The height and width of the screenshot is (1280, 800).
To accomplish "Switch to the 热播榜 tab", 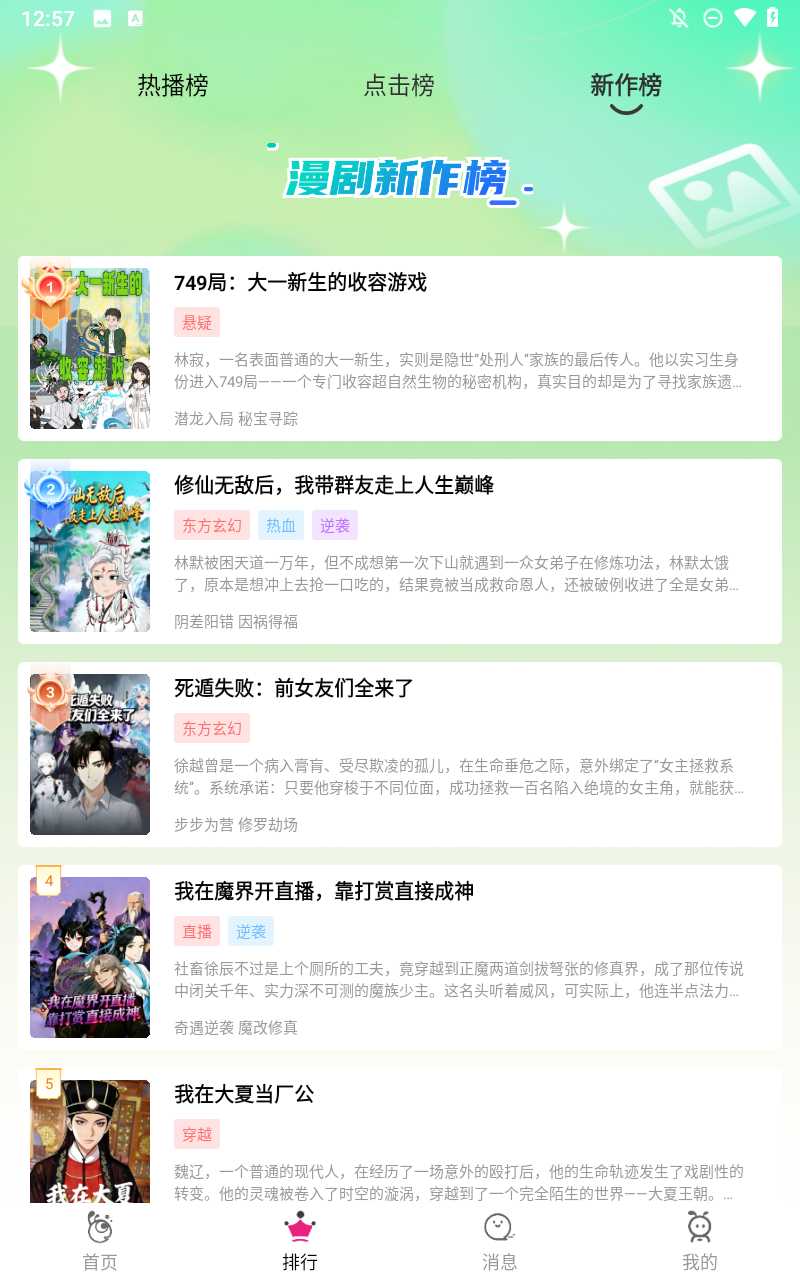I will 173,86.
